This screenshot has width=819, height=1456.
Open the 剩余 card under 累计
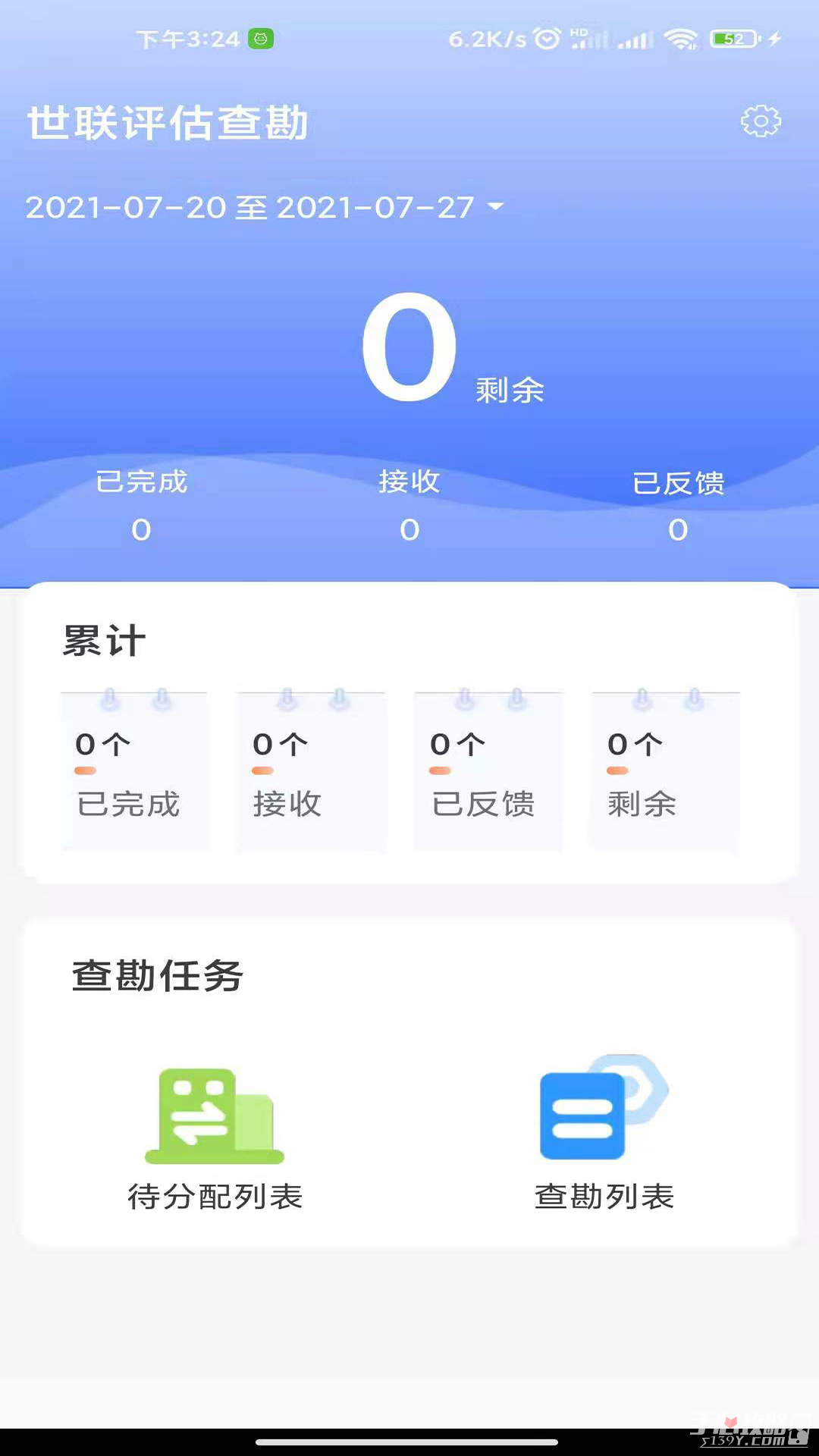point(666,769)
